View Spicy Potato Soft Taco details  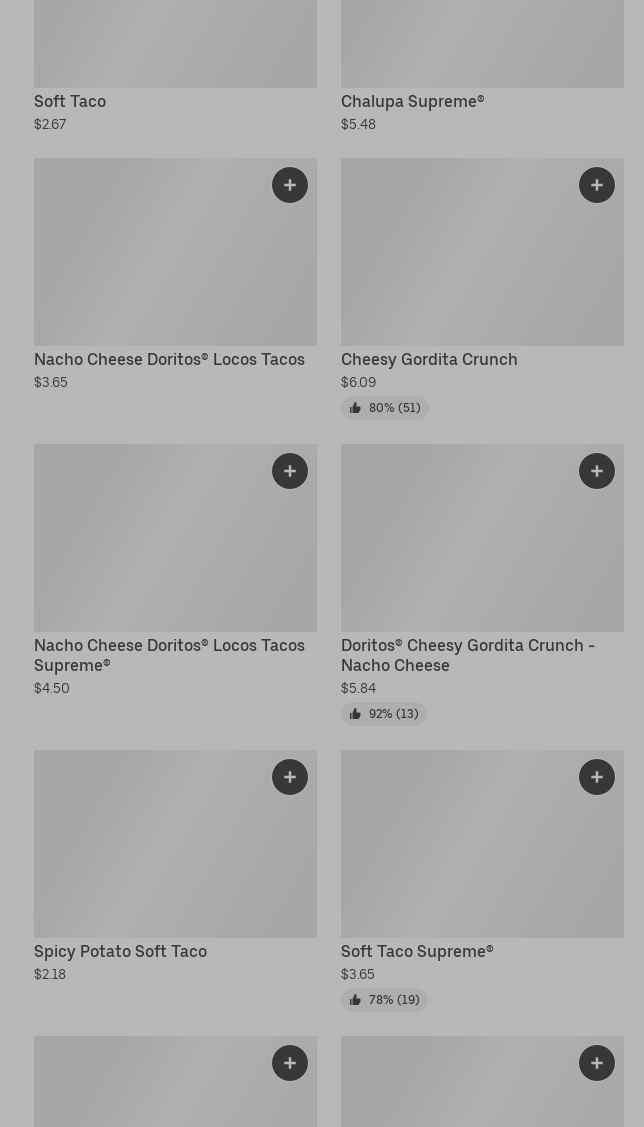point(120,951)
